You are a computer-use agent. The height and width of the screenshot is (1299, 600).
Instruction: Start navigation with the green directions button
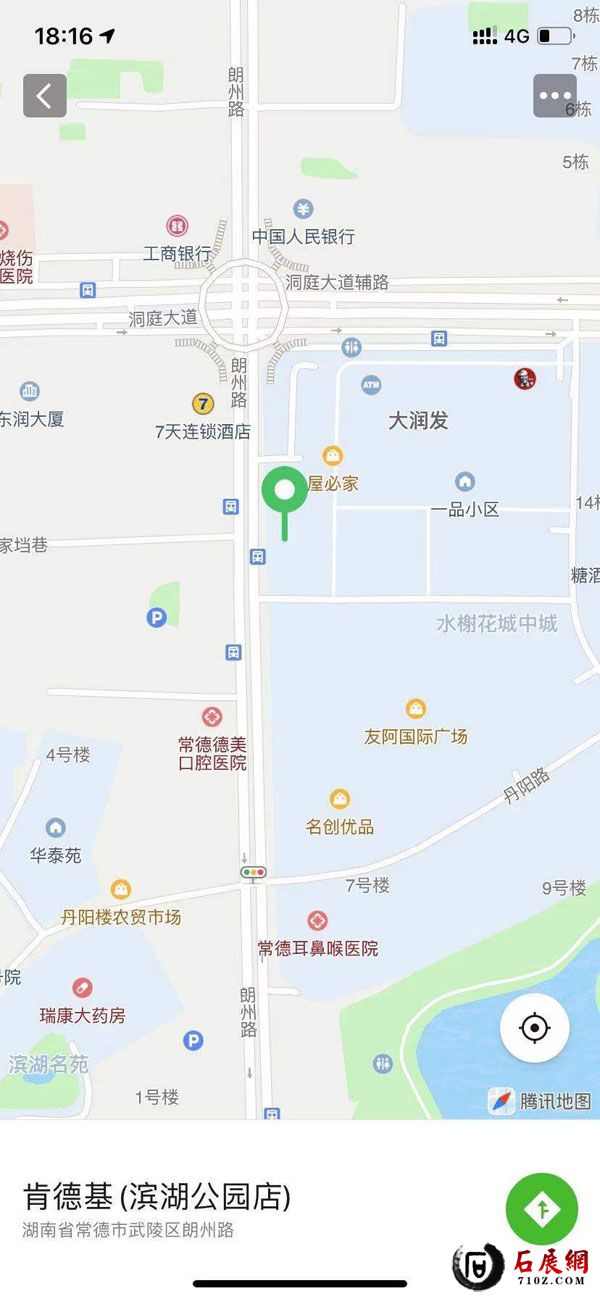[x=542, y=1209]
